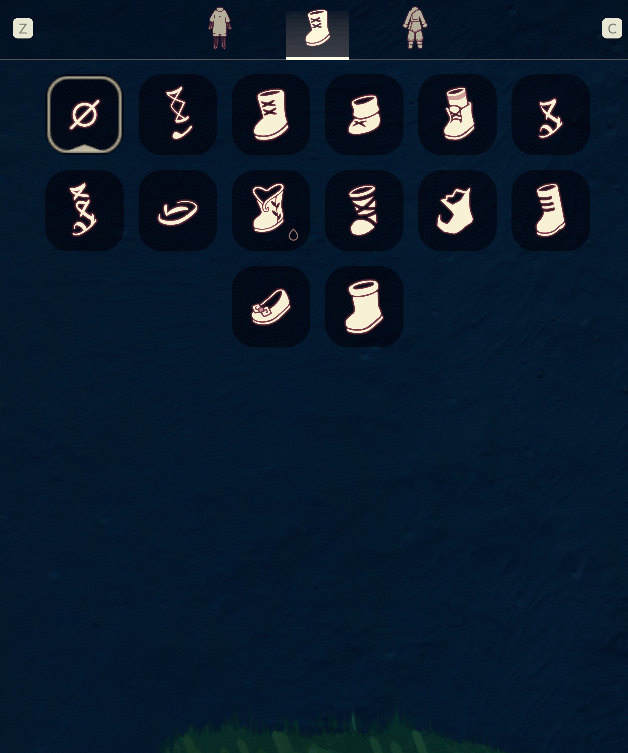Select the no-footwear empty slot
The image size is (628, 753).
click(84, 115)
